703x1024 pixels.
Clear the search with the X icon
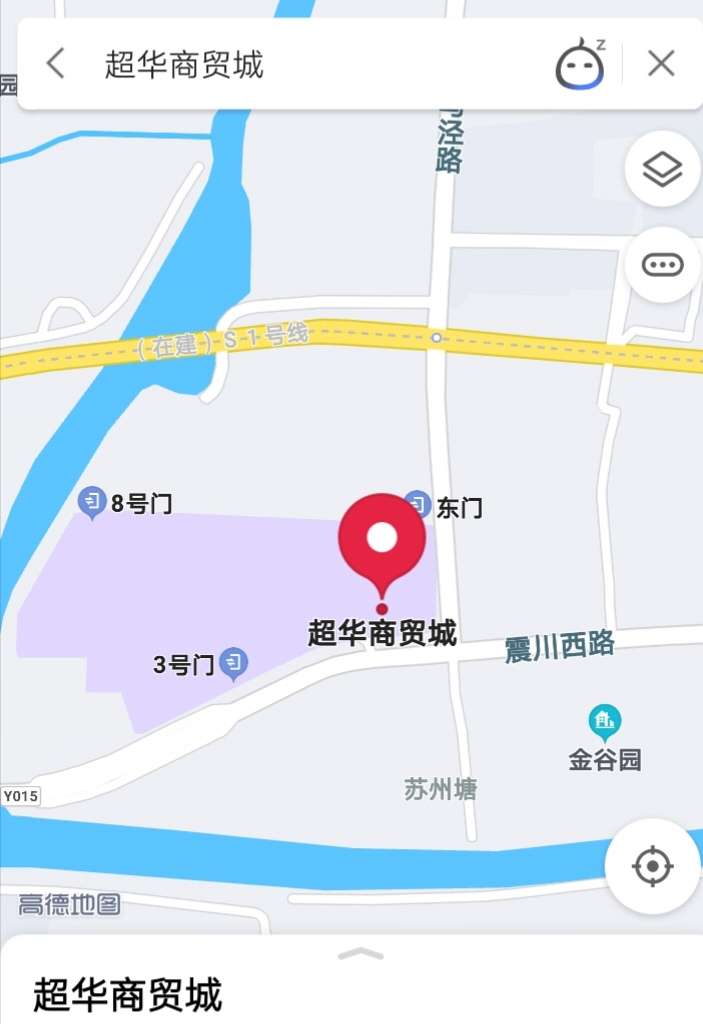point(661,64)
